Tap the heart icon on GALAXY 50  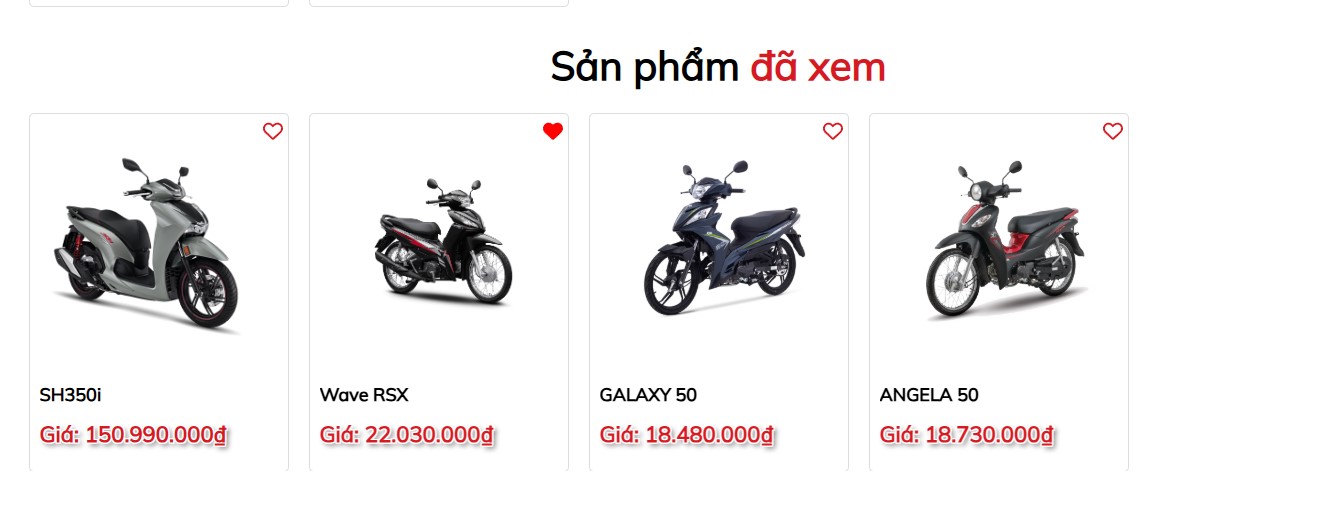click(x=833, y=131)
